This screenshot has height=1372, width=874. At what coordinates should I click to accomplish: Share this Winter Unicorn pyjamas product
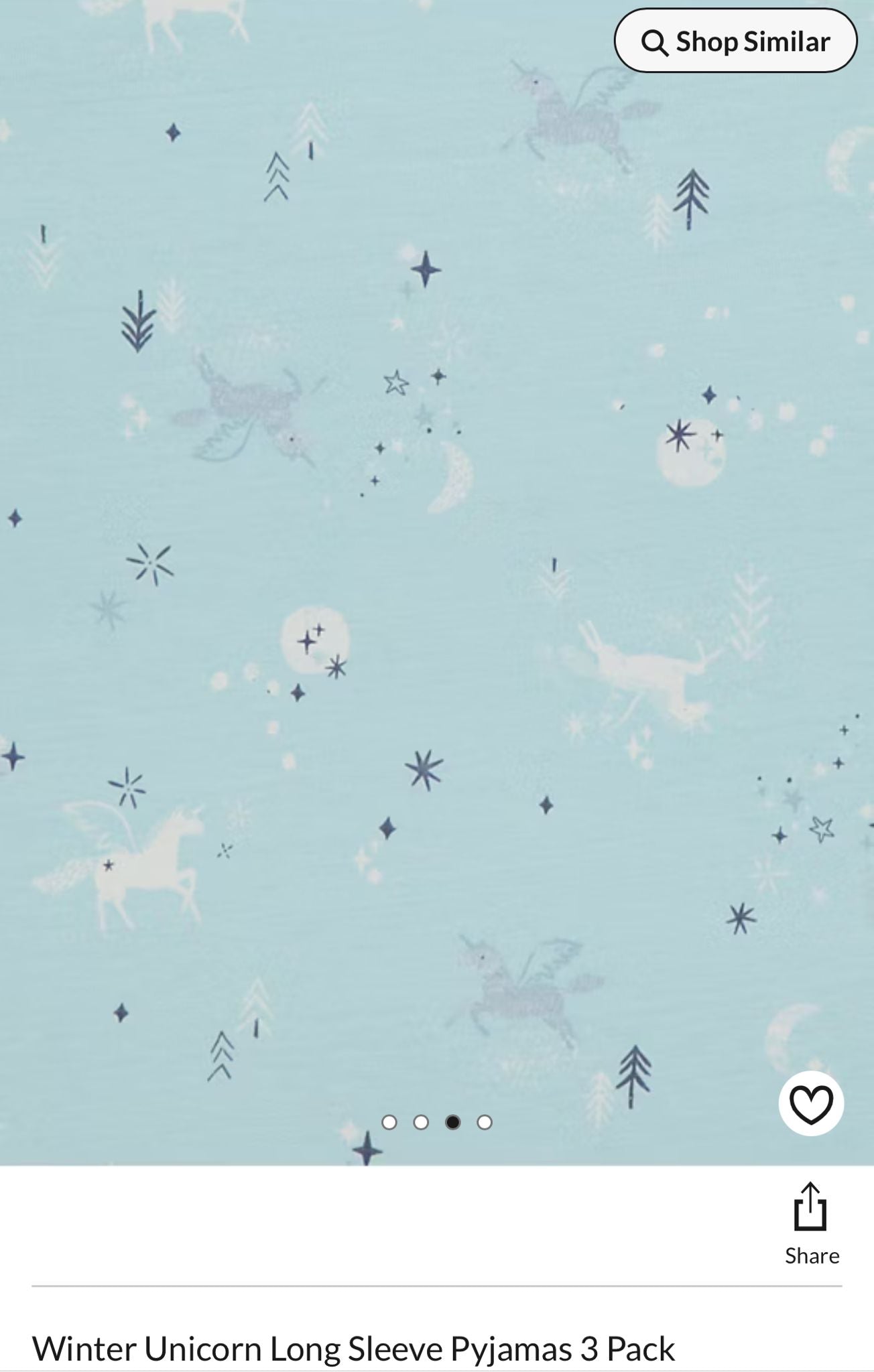(x=811, y=1224)
